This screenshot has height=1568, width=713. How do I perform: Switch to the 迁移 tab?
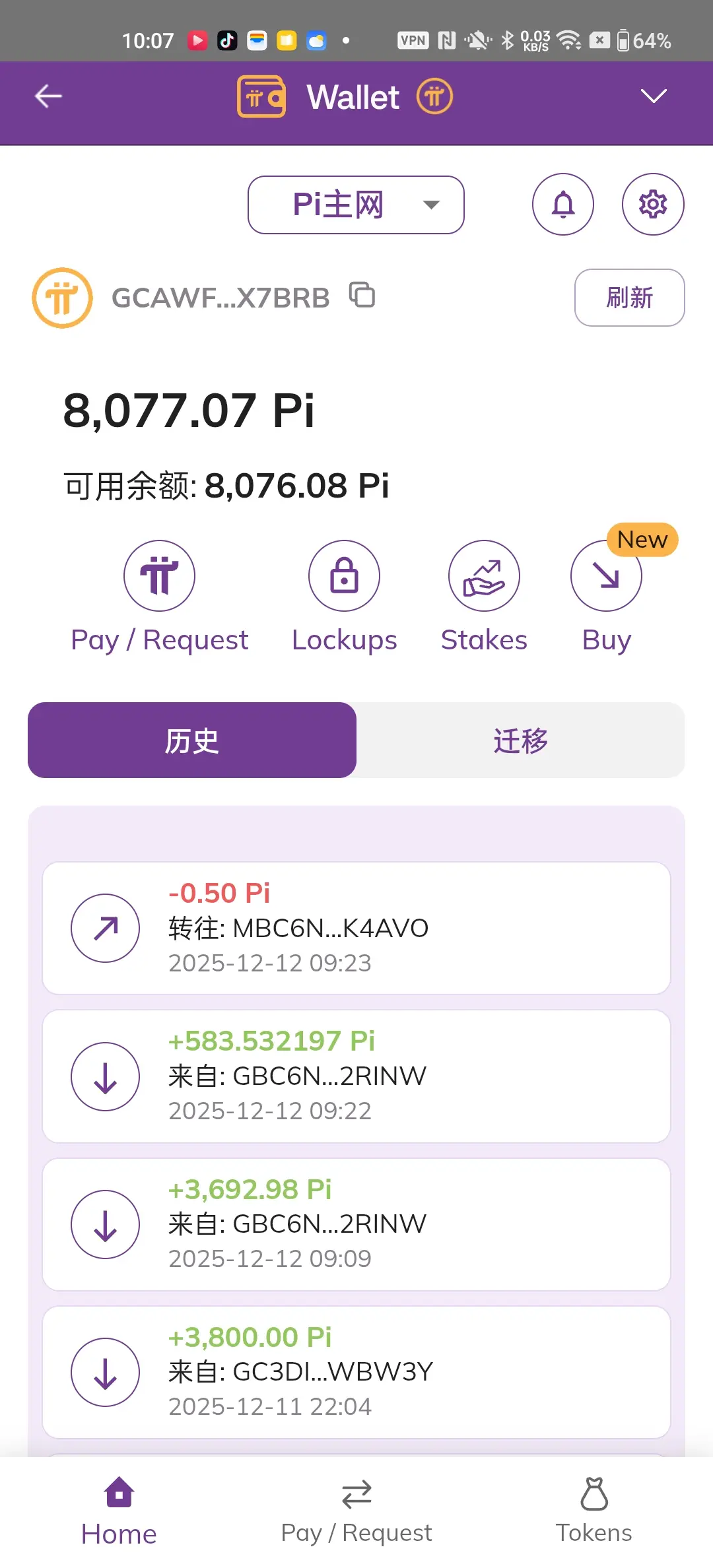tap(521, 740)
